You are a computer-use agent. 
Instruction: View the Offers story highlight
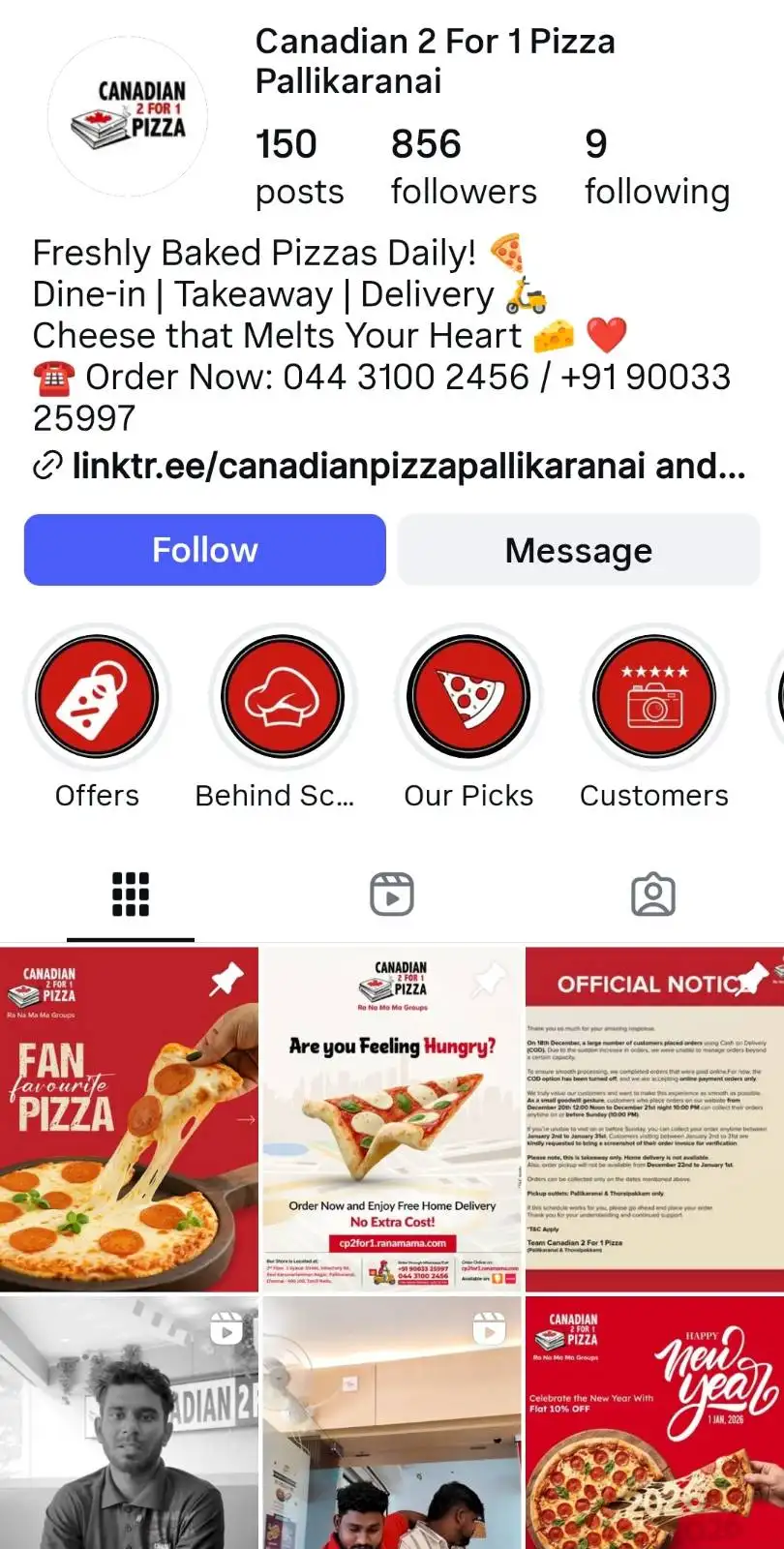click(x=97, y=697)
